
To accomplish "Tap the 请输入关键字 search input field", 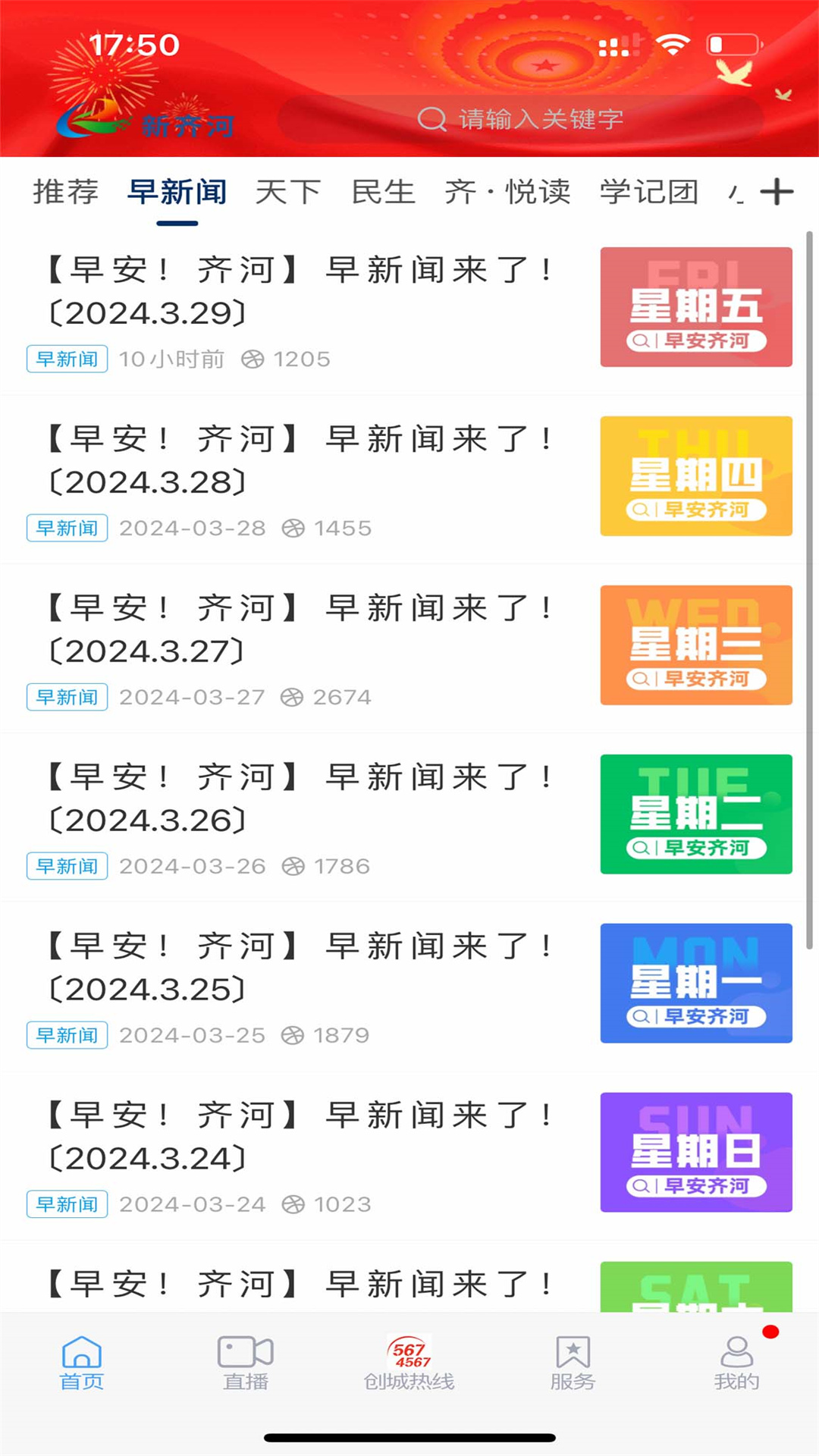I will click(538, 118).
